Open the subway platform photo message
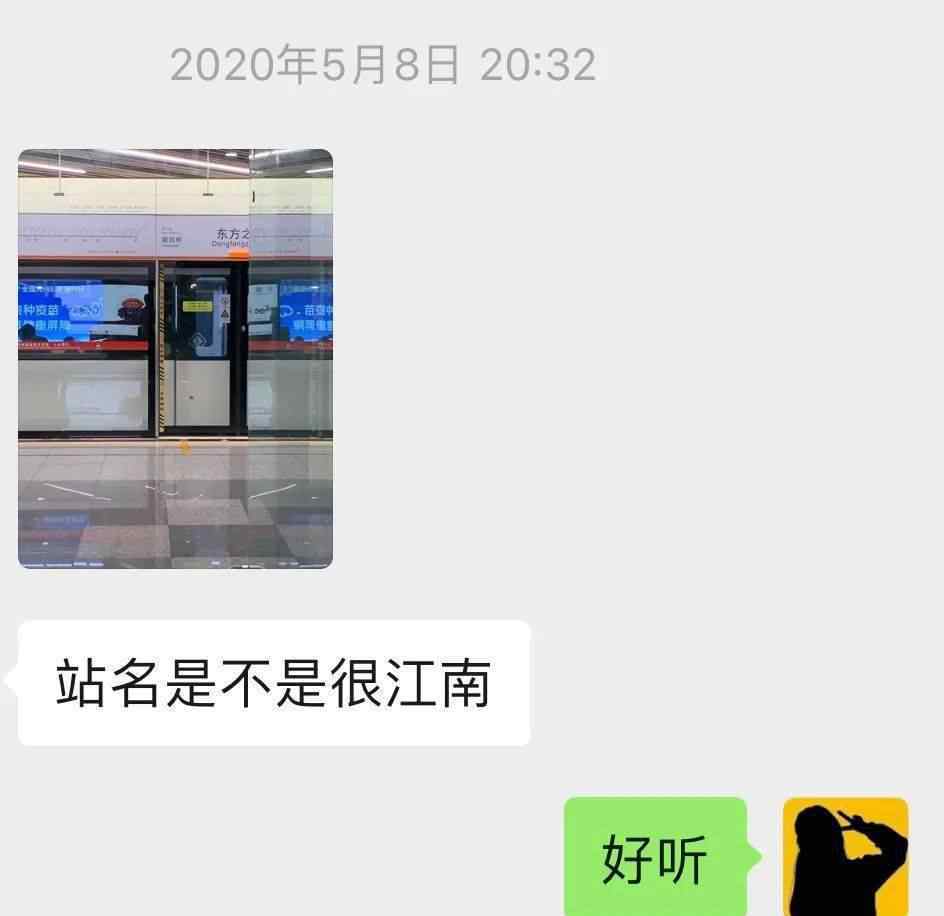 point(175,359)
